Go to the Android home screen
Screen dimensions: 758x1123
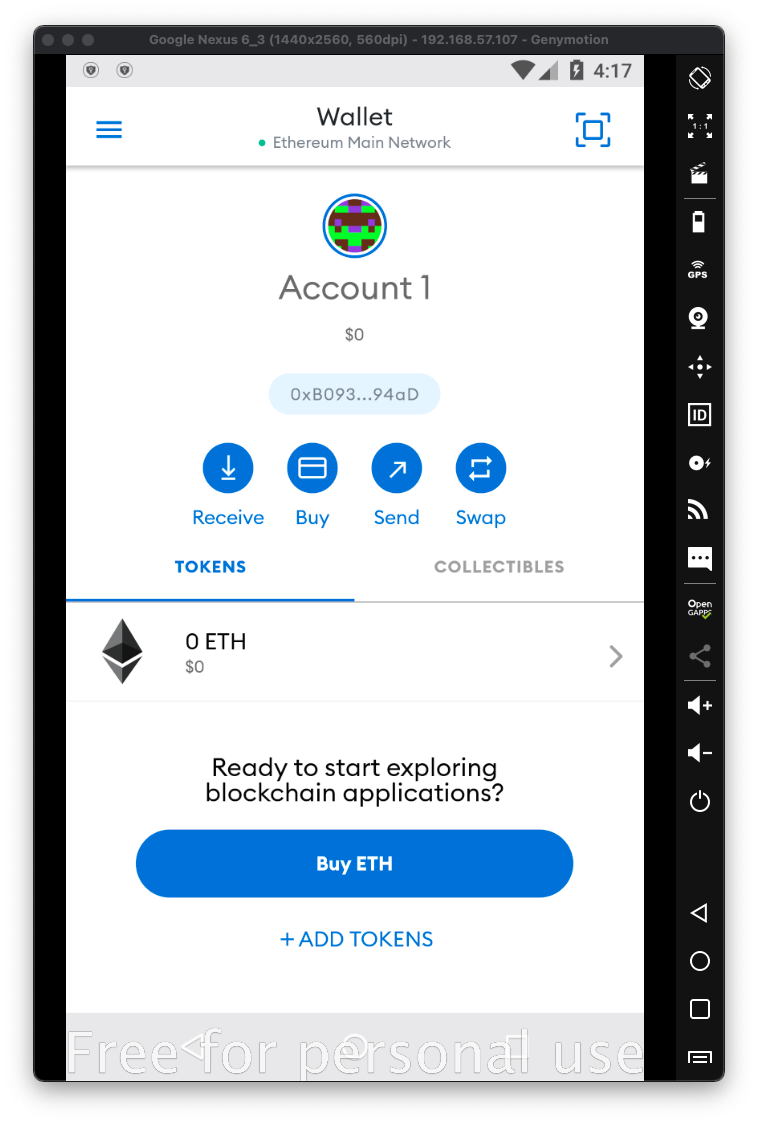click(699, 961)
